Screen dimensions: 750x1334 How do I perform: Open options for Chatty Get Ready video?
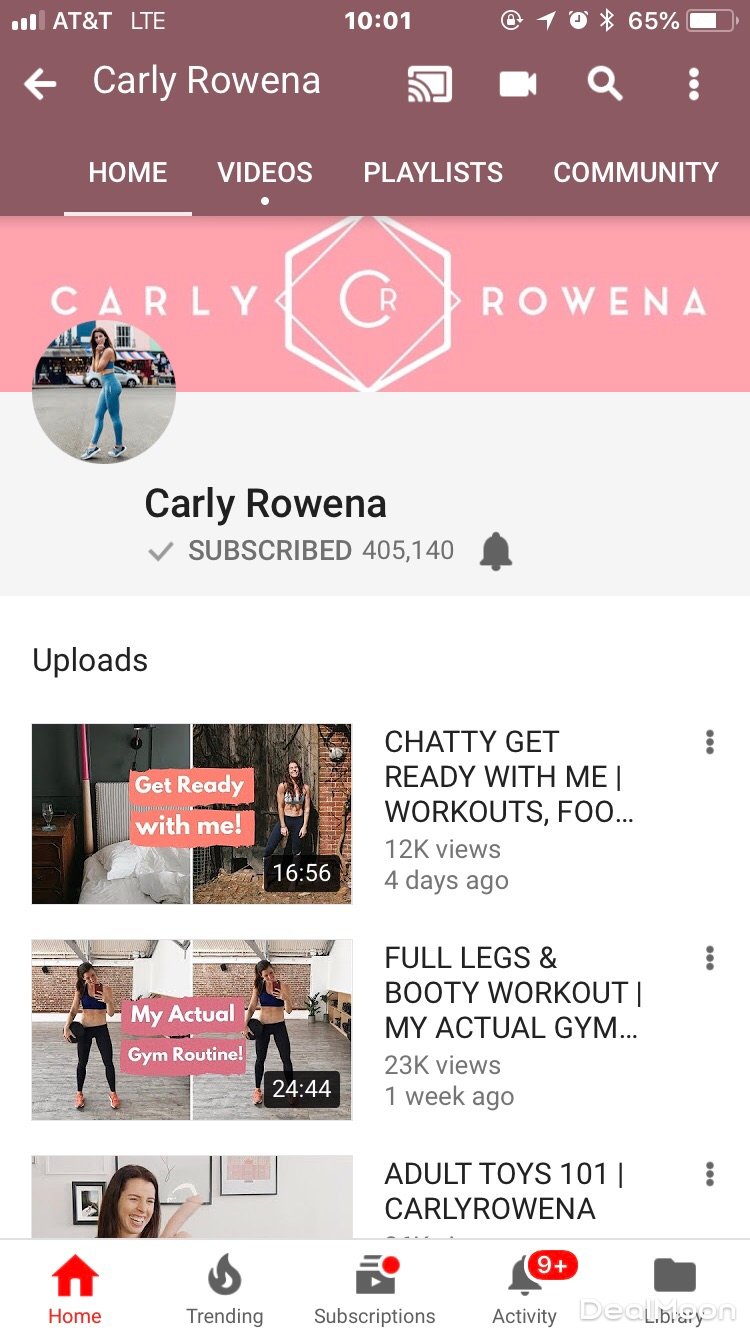coord(709,742)
